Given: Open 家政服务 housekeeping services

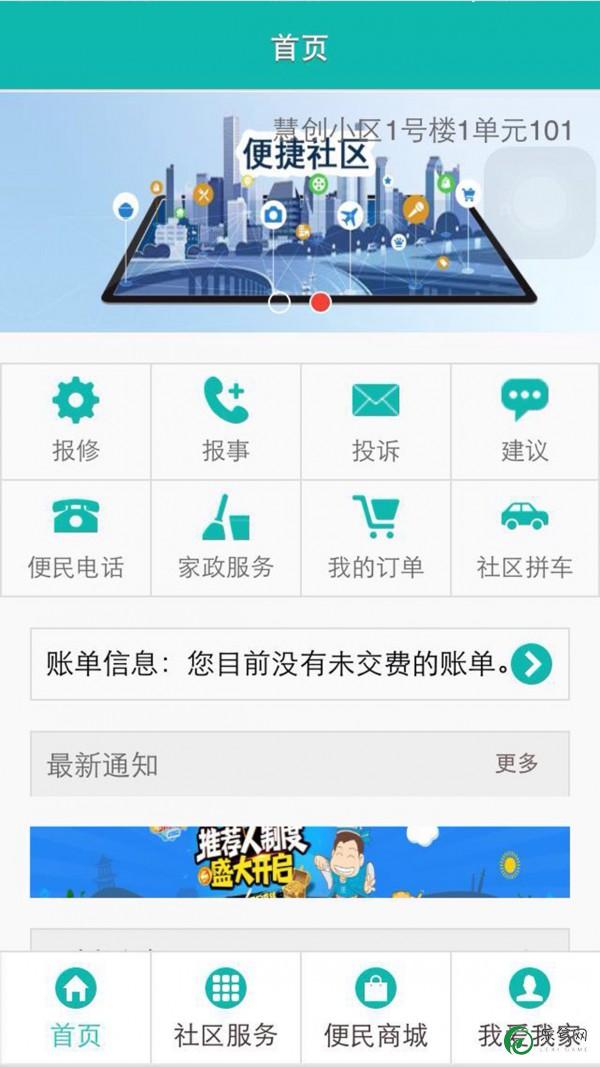Looking at the screenshot, I should click(226, 538).
